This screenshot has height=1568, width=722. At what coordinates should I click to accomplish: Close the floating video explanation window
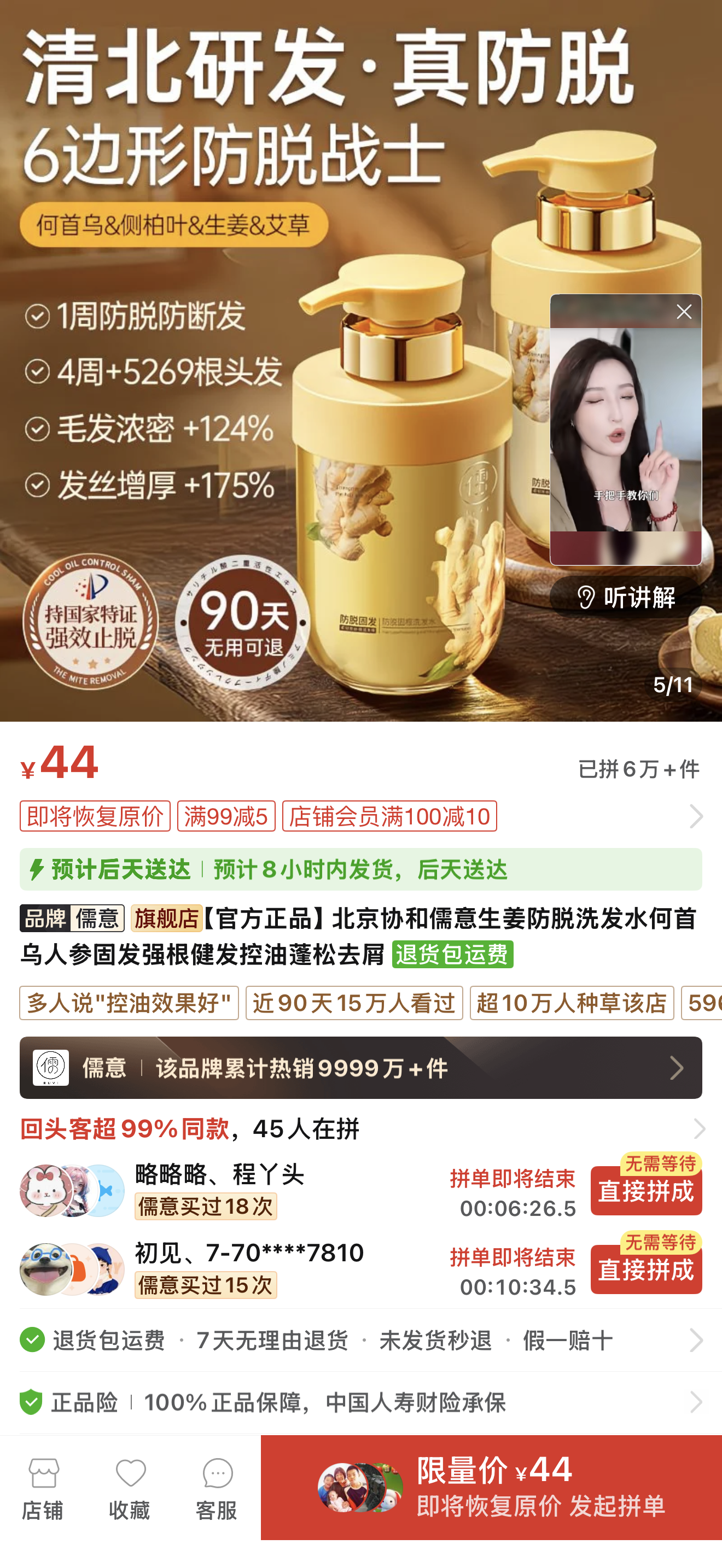(x=684, y=312)
